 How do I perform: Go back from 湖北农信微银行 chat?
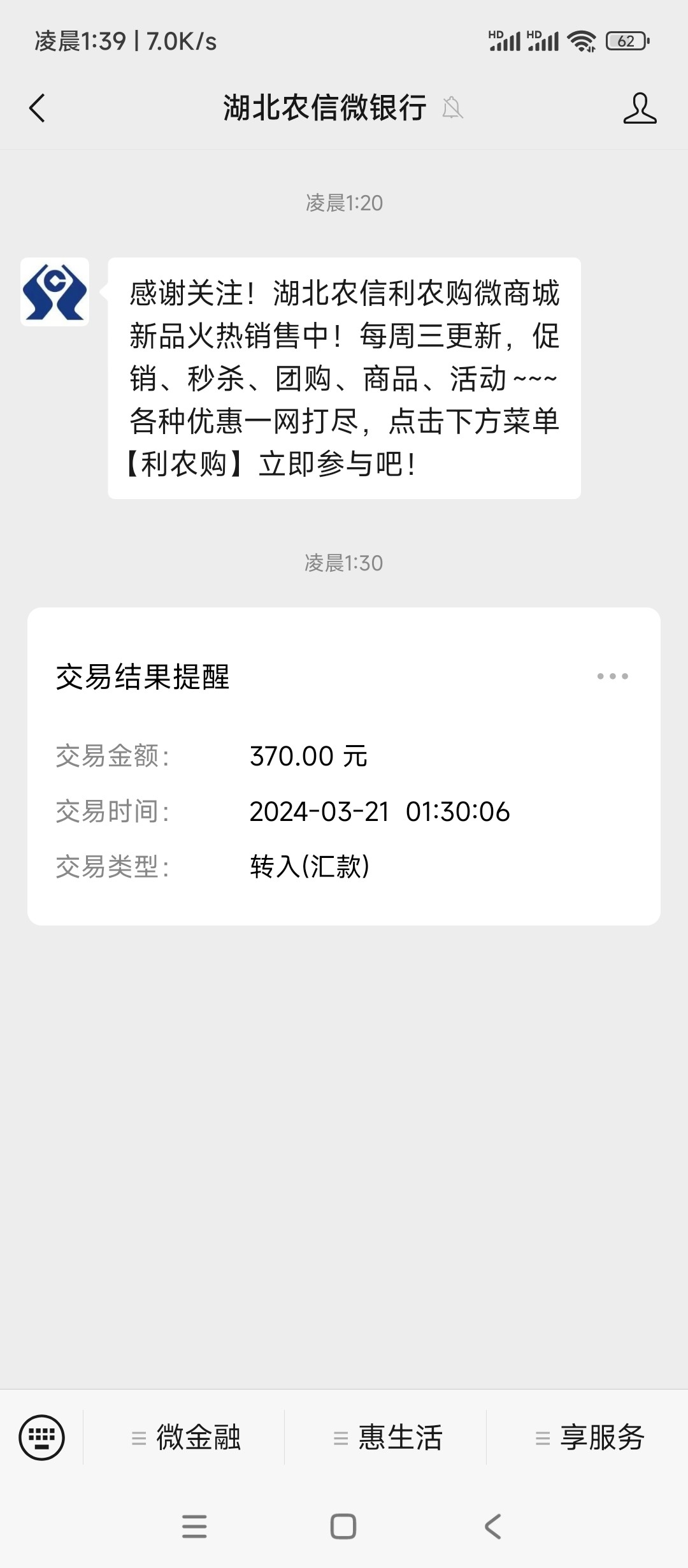click(38, 108)
